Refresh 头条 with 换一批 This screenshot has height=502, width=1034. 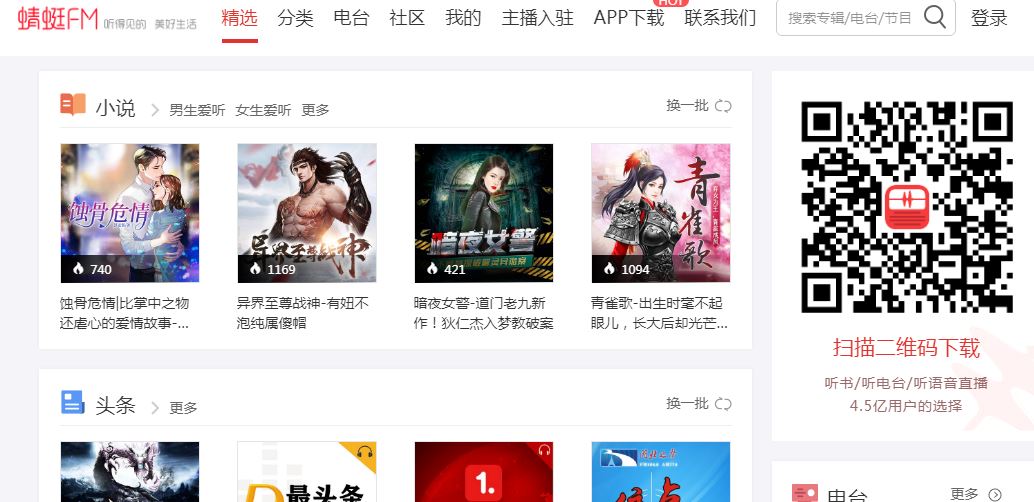(x=699, y=403)
